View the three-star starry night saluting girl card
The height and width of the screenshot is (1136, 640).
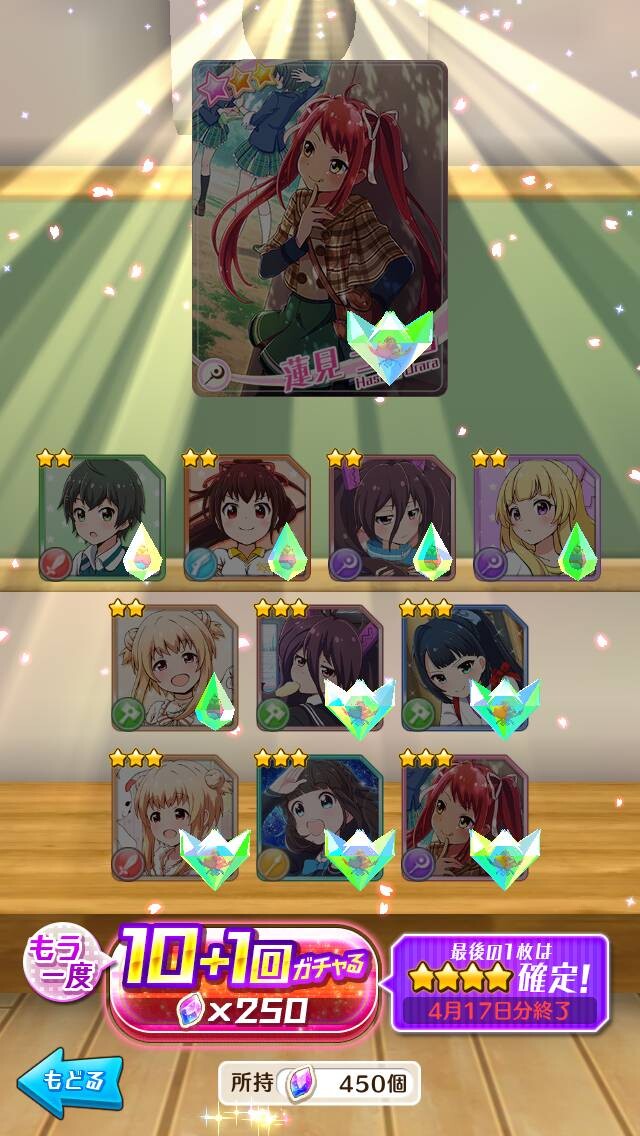click(320, 818)
